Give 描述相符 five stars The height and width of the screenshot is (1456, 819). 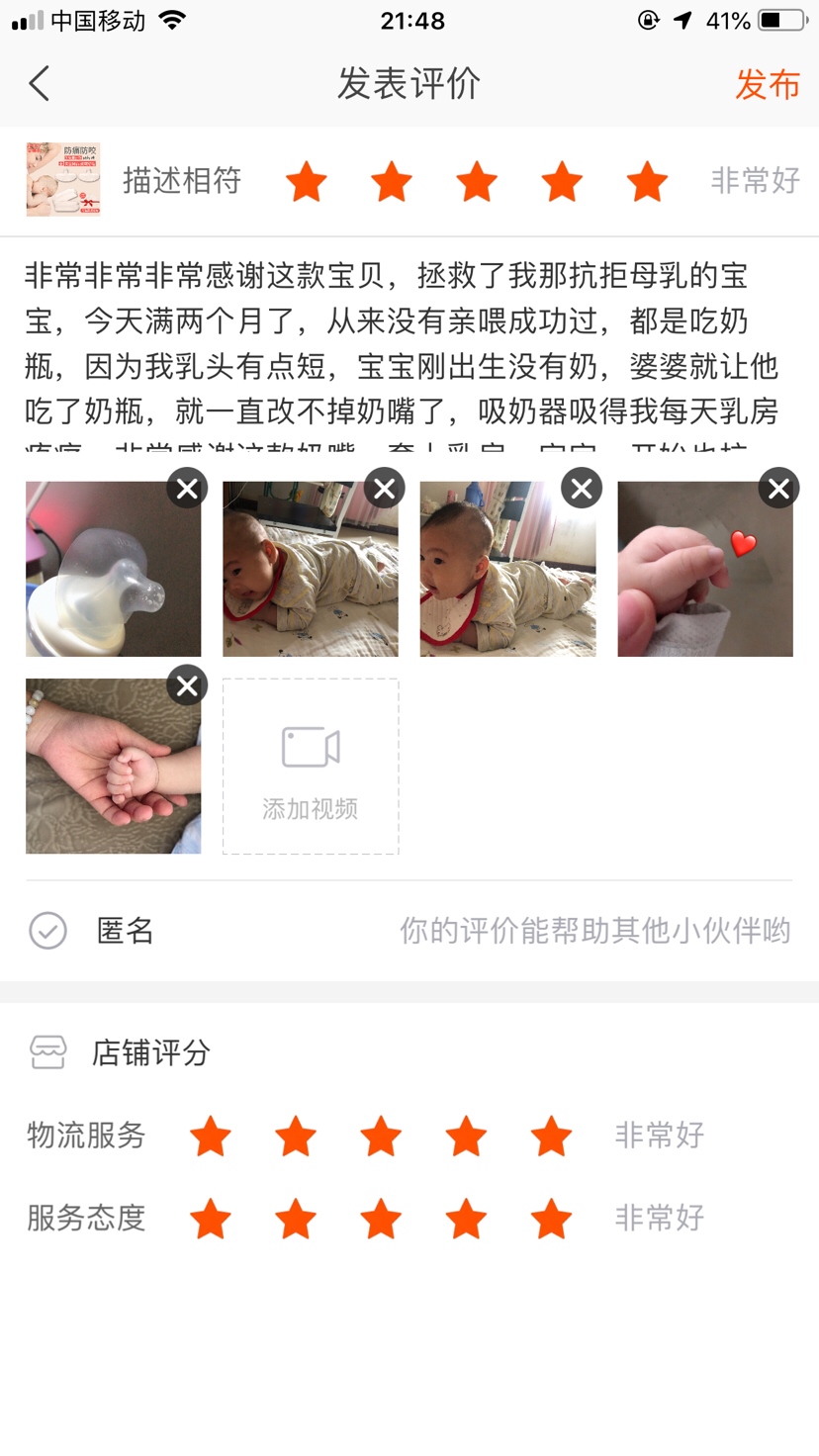(647, 182)
